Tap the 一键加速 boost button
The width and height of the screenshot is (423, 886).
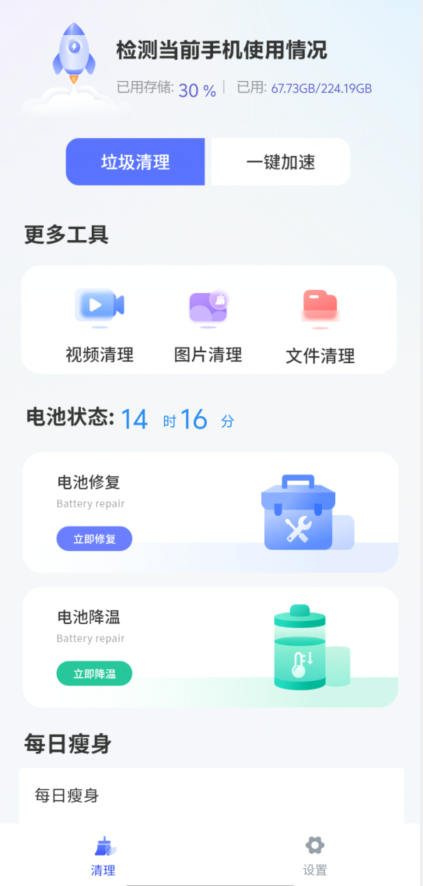click(x=281, y=162)
